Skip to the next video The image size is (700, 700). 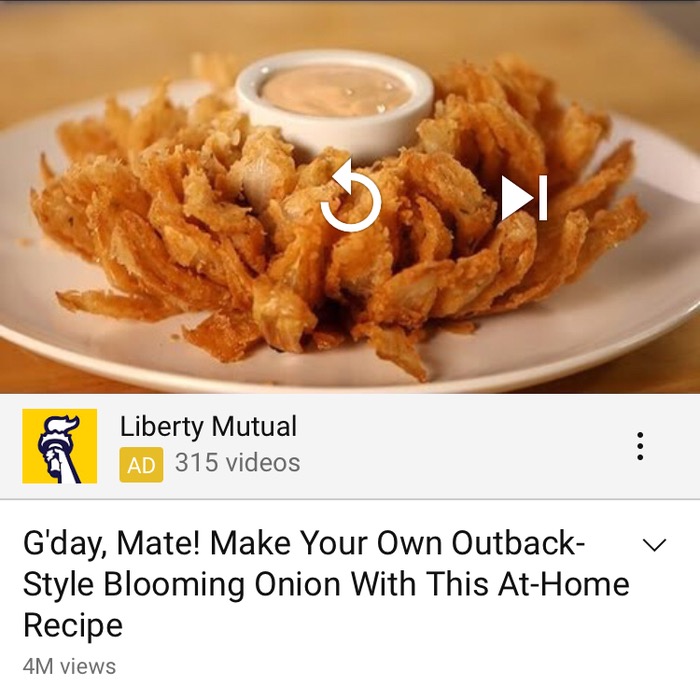coord(524,197)
